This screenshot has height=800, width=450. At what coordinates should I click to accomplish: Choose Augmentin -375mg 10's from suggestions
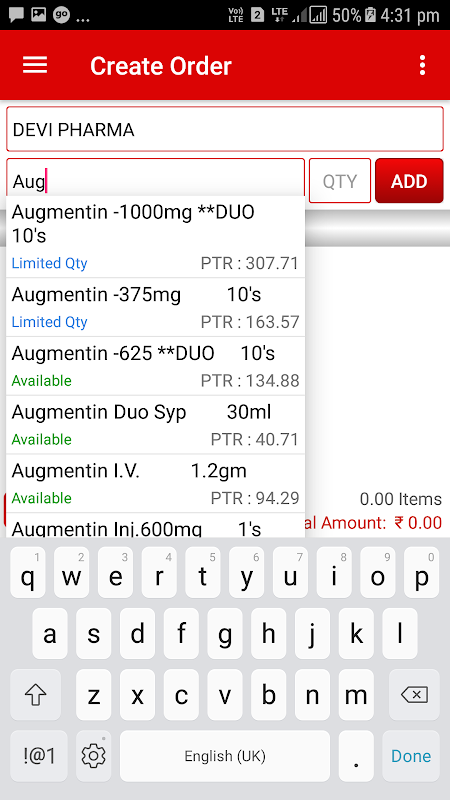coord(156,307)
